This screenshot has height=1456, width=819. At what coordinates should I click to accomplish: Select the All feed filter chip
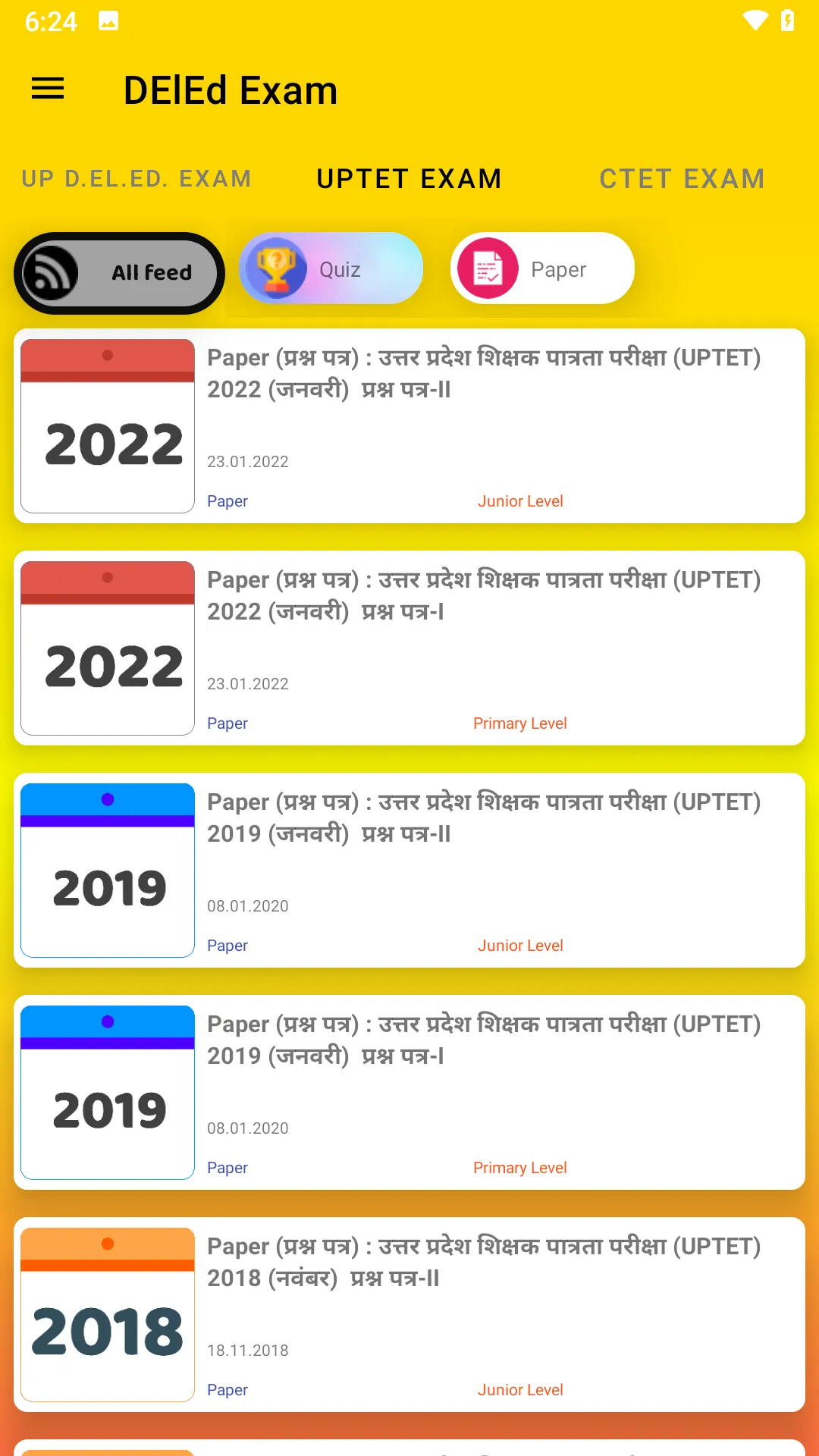click(x=119, y=272)
